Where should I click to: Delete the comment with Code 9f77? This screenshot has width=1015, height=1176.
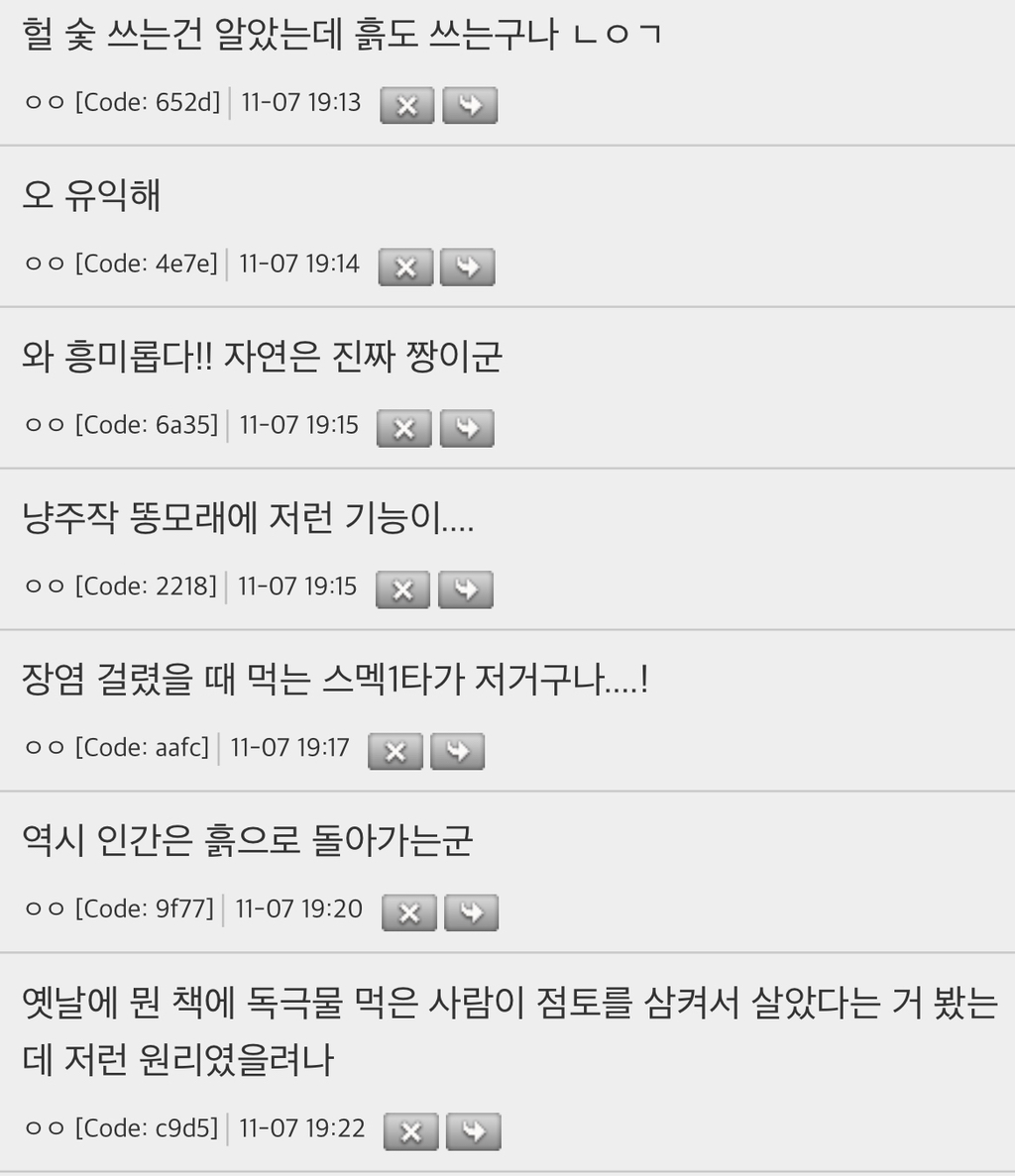[408, 912]
